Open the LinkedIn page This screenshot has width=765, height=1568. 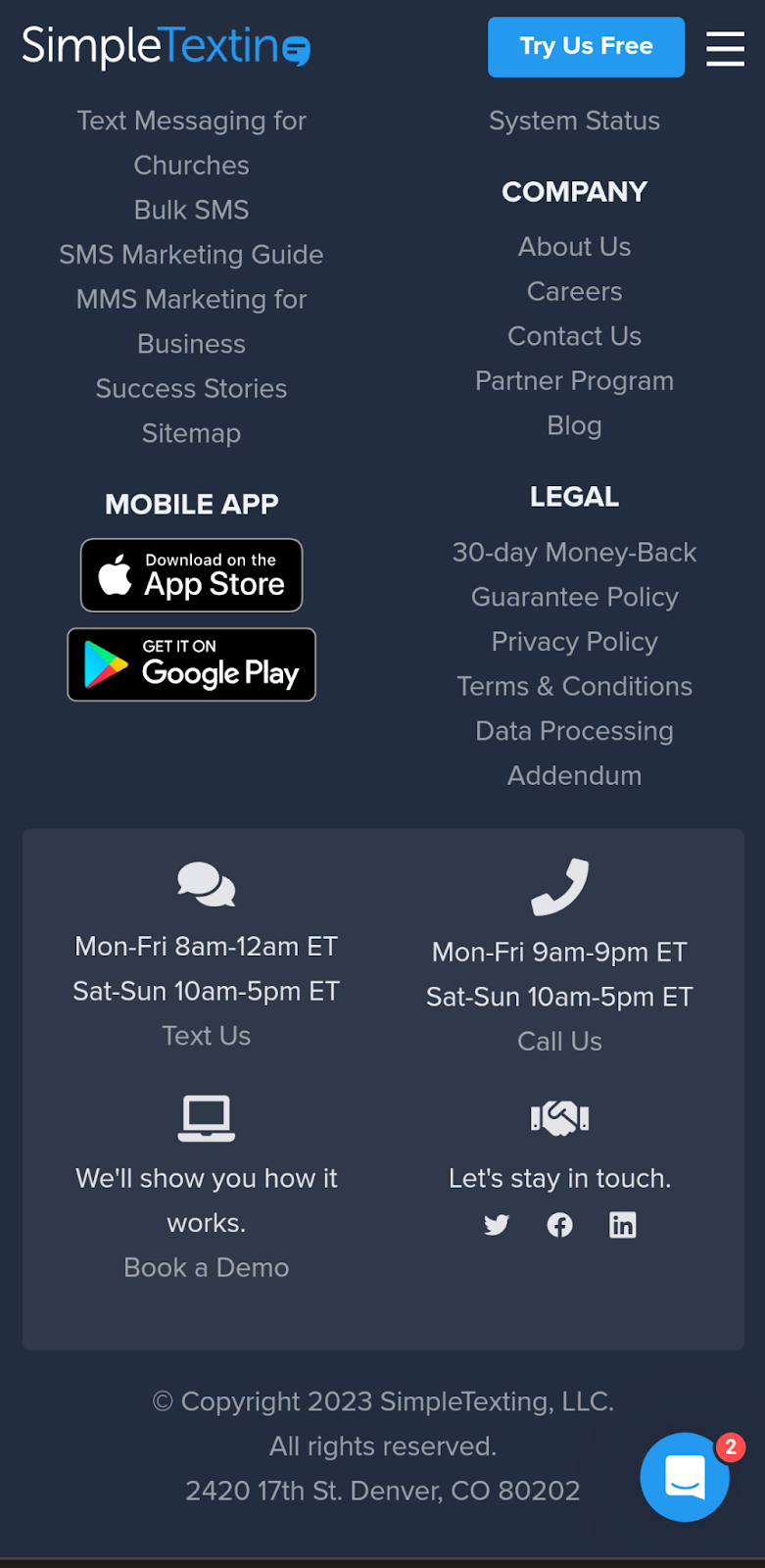coord(623,1225)
